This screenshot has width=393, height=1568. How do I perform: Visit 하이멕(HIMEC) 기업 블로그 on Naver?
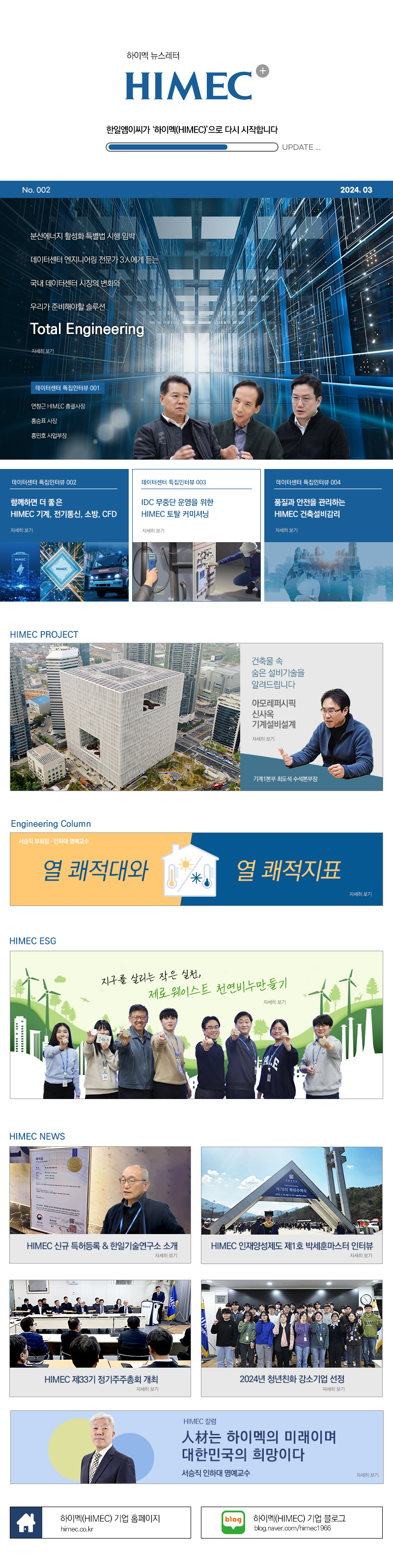pyautogui.click(x=291, y=1522)
